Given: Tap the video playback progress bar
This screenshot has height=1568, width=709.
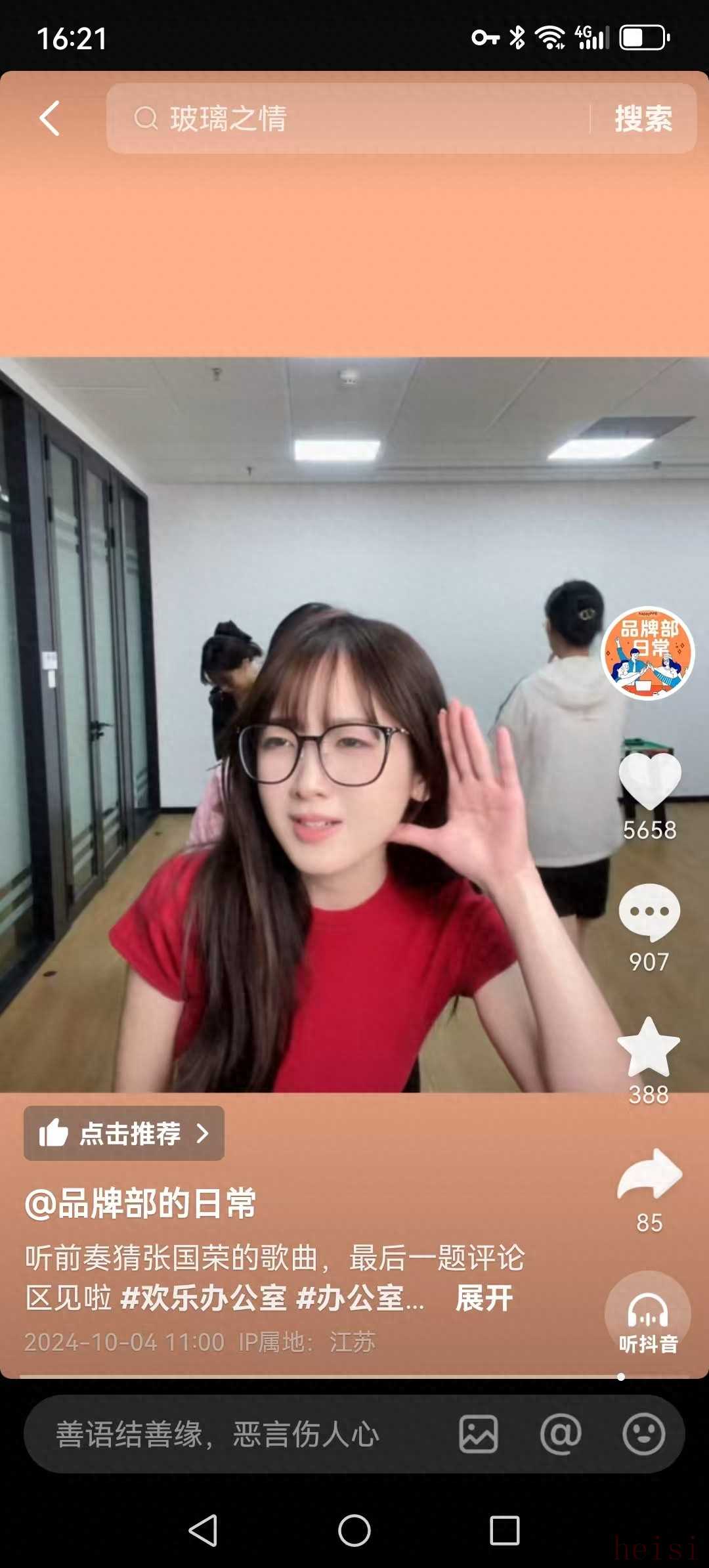Looking at the screenshot, I should tap(328, 1376).
